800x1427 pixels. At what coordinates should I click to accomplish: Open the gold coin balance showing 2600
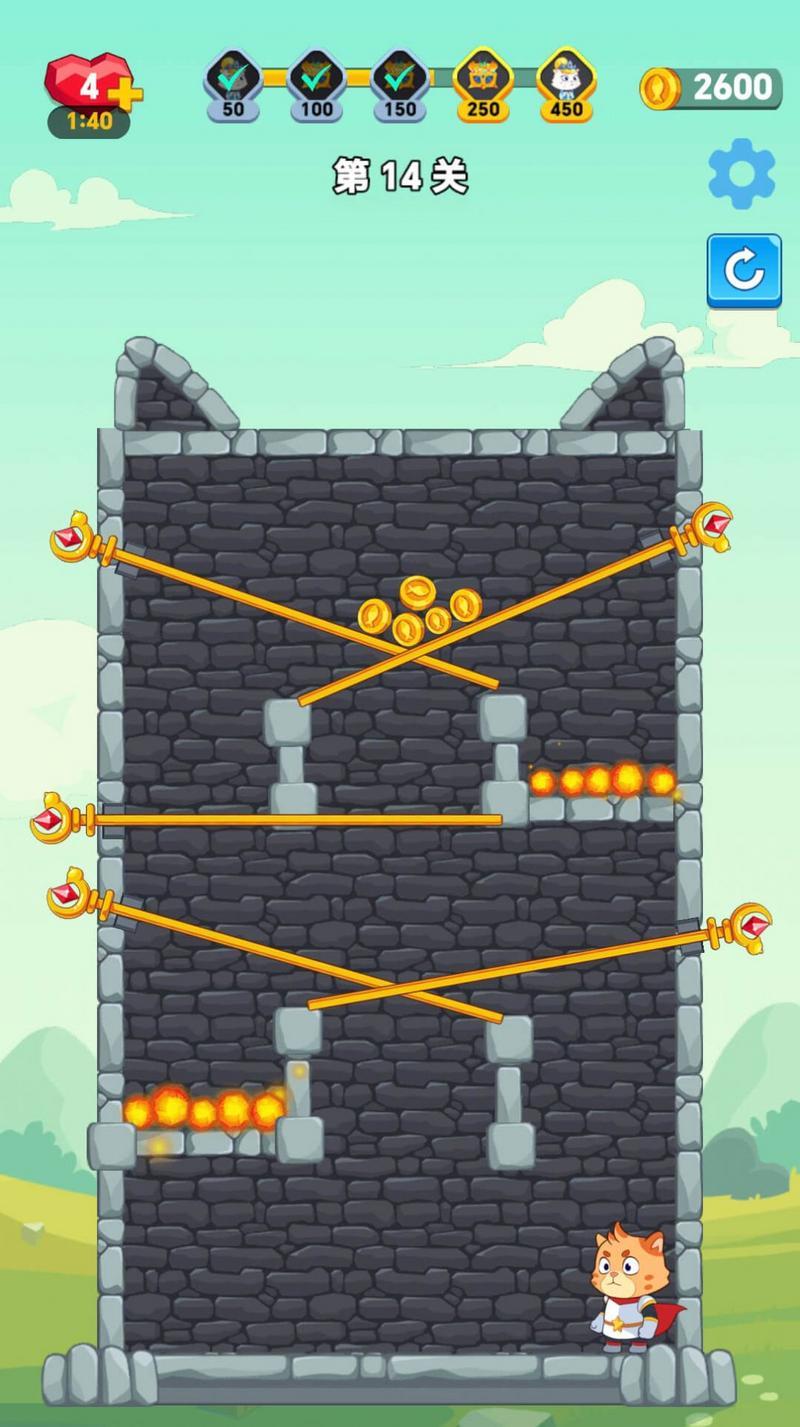pyautogui.click(x=712, y=88)
